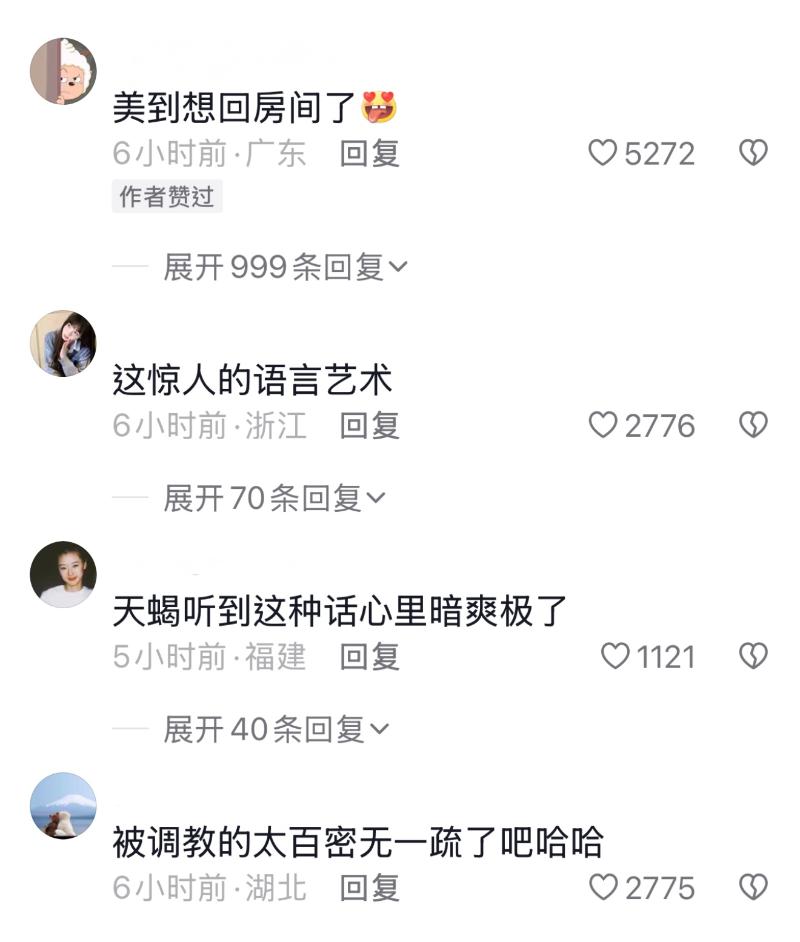Dislike the comment 美到想回房间了

tap(753, 153)
